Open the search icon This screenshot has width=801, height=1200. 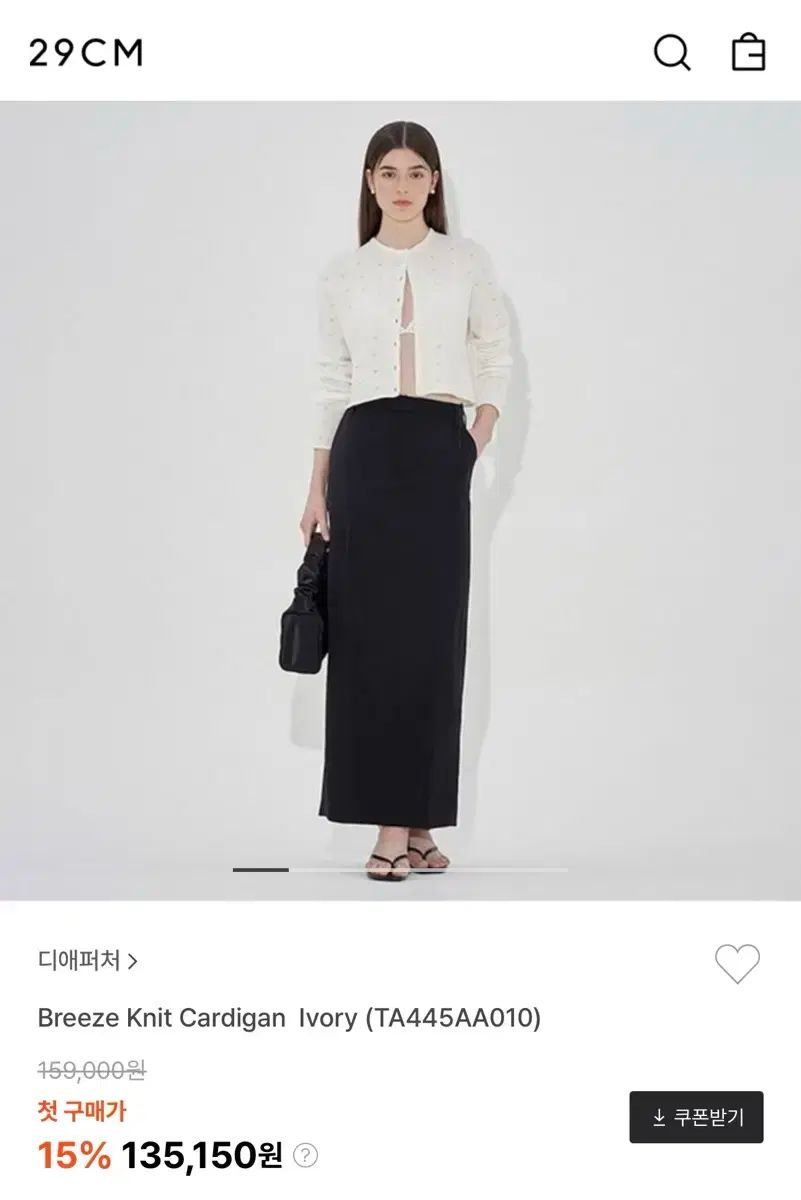pos(672,52)
